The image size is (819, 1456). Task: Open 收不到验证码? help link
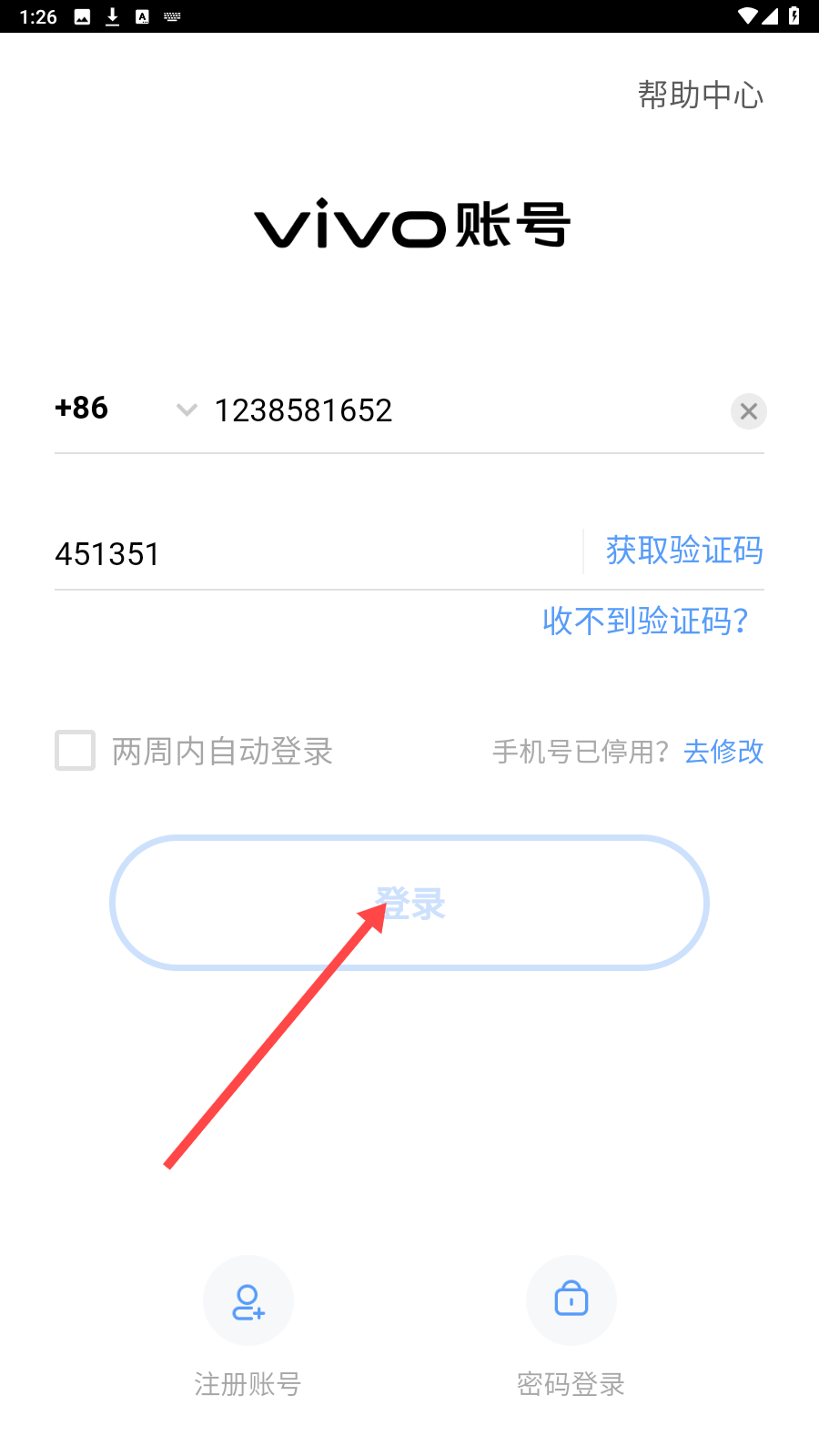pos(645,622)
